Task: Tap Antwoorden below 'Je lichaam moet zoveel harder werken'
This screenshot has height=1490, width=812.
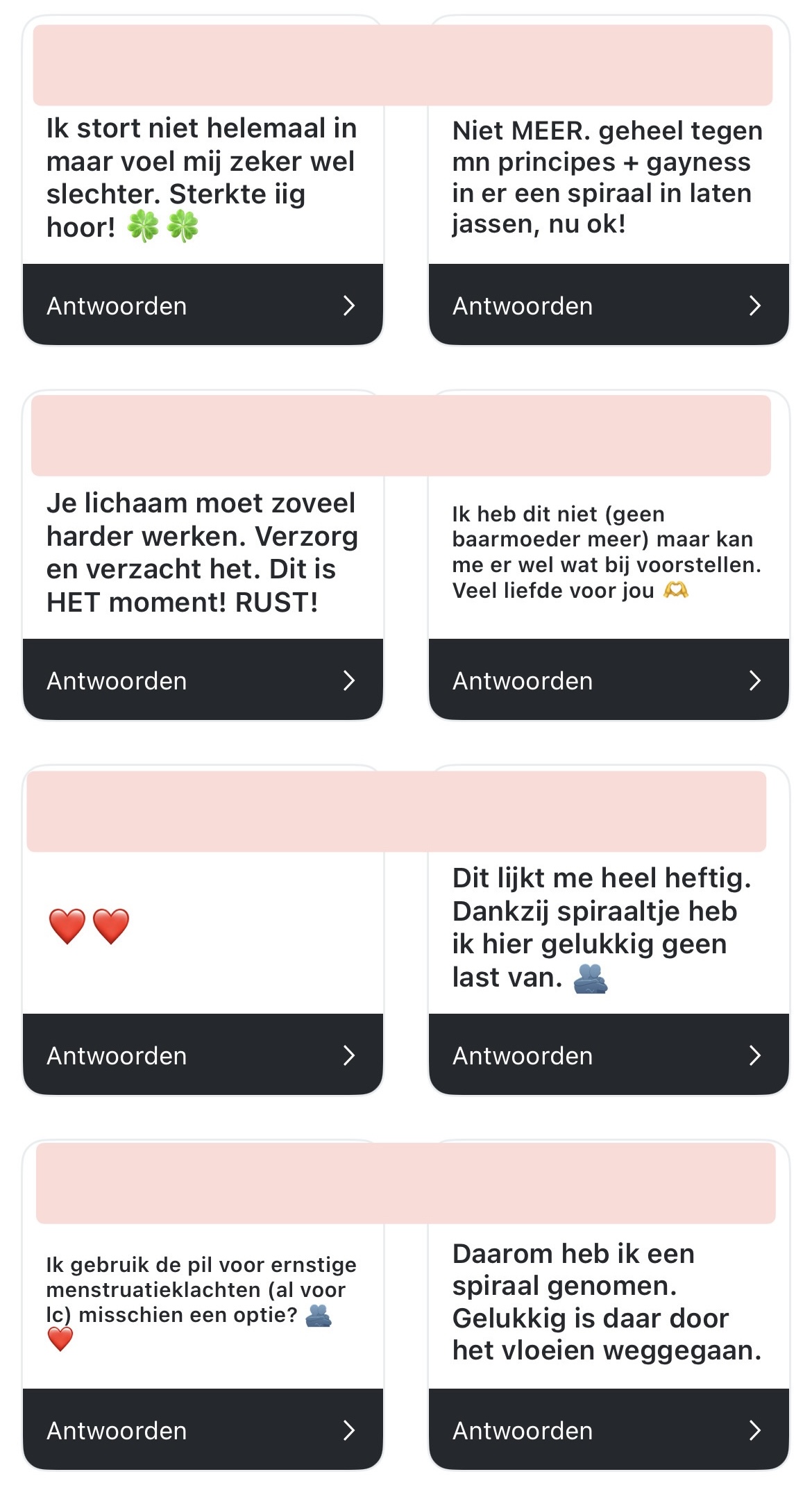Action: [202, 680]
